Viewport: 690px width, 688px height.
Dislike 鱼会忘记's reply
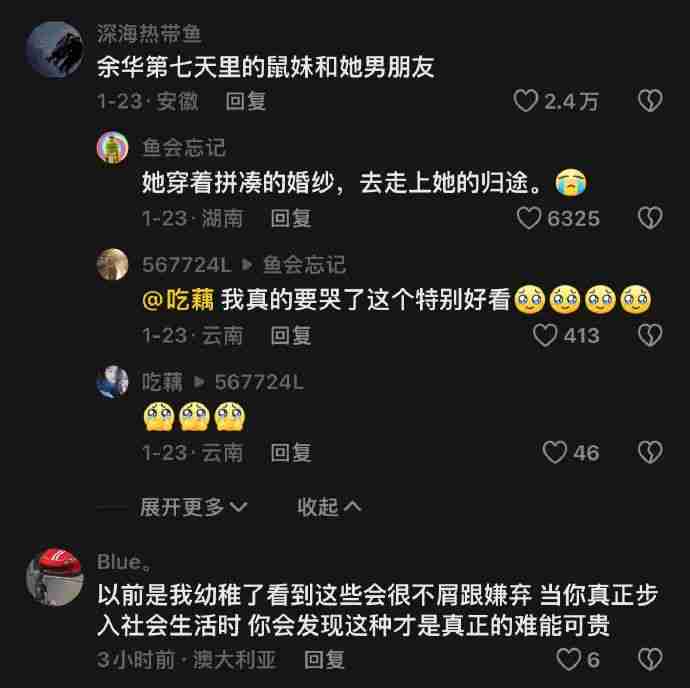(650, 218)
